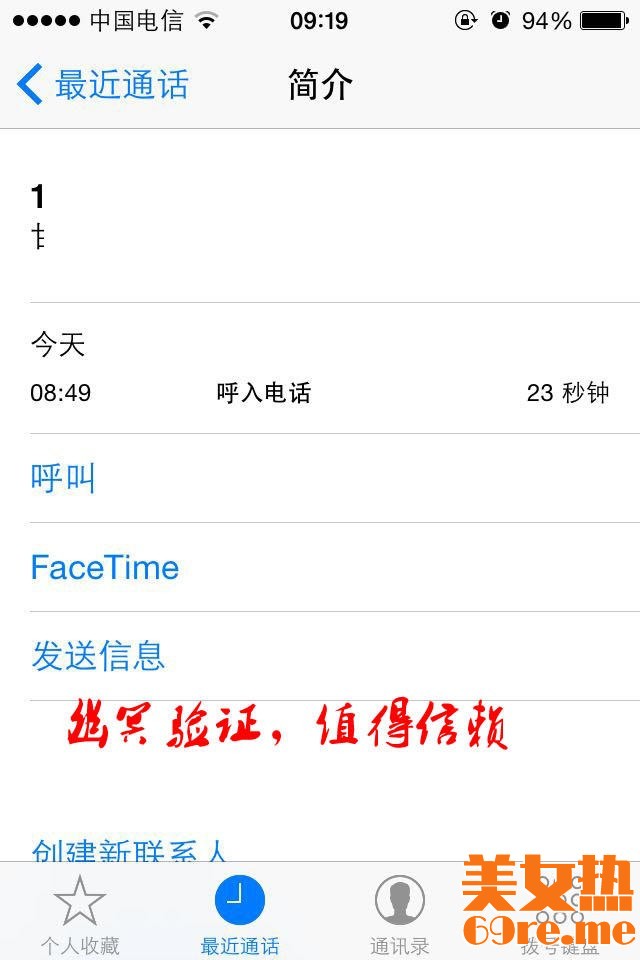The width and height of the screenshot is (640, 960).
Task: Go back to 最近通话 list
Action: point(102,85)
